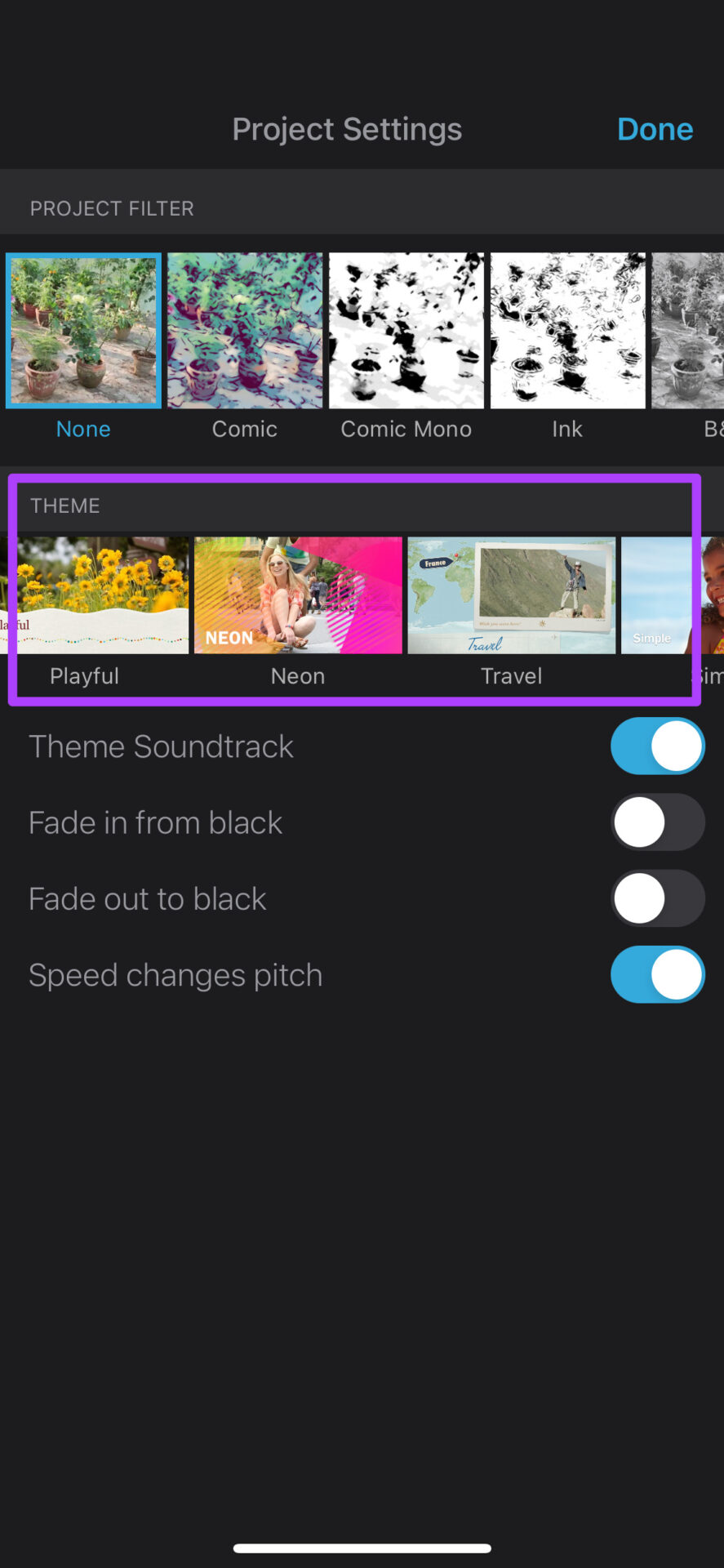Pick the Ink filter
The image size is (724, 1568).
point(567,331)
